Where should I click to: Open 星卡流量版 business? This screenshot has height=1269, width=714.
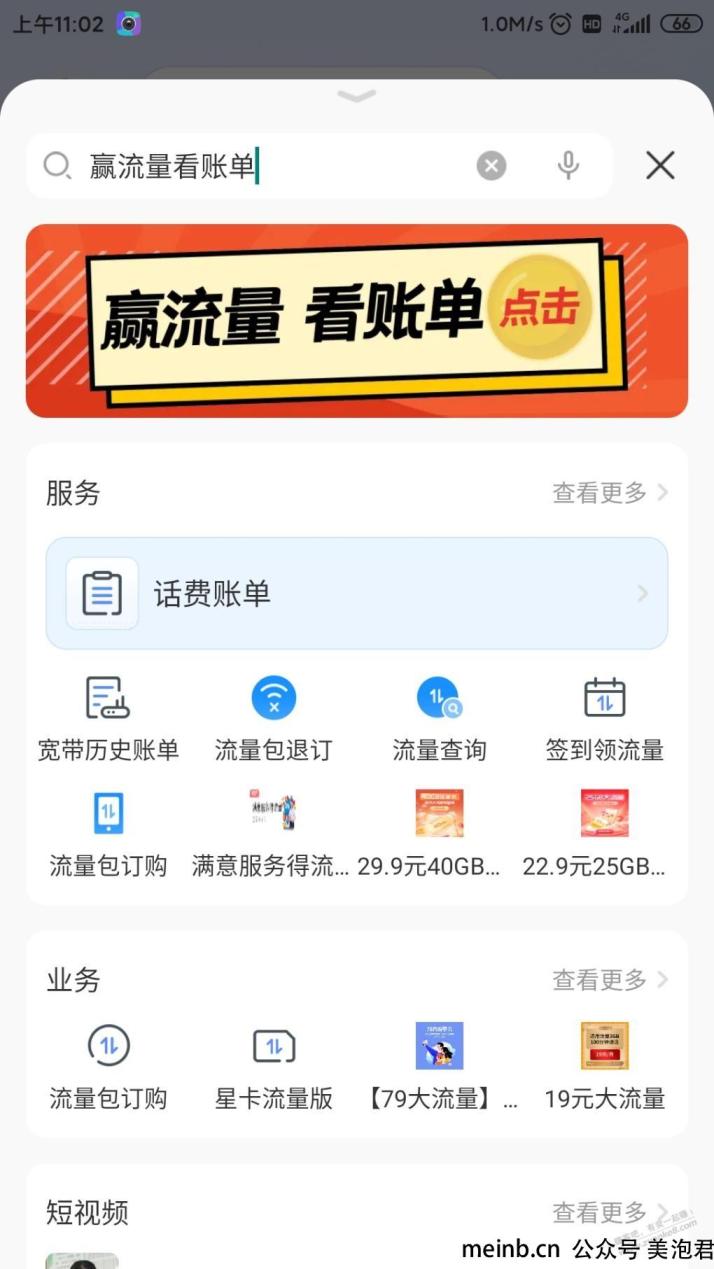(273, 1068)
